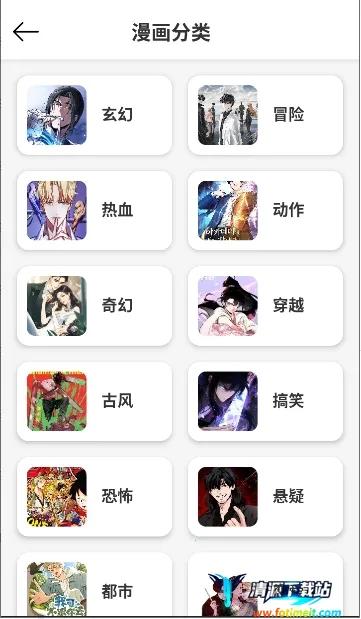Browse the 穿越 category
The width and height of the screenshot is (361, 619).
coord(265,306)
